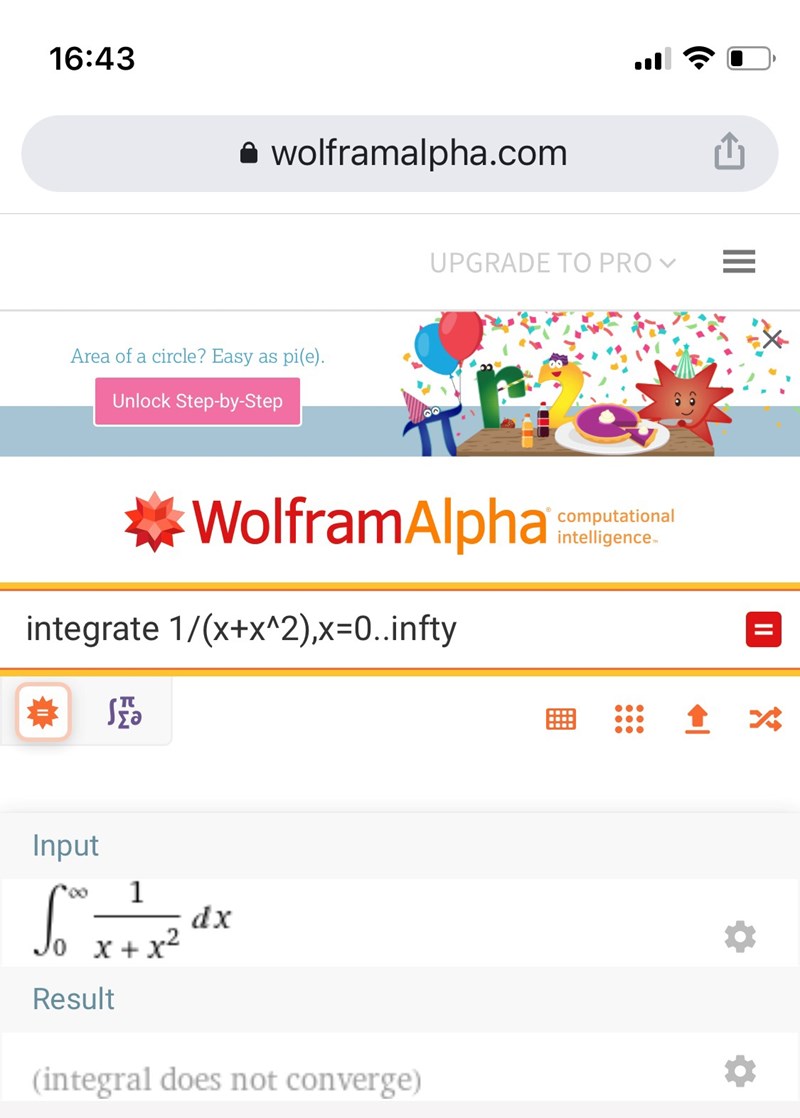
Task: Tap the upload file icon
Action: tap(697, 718)
